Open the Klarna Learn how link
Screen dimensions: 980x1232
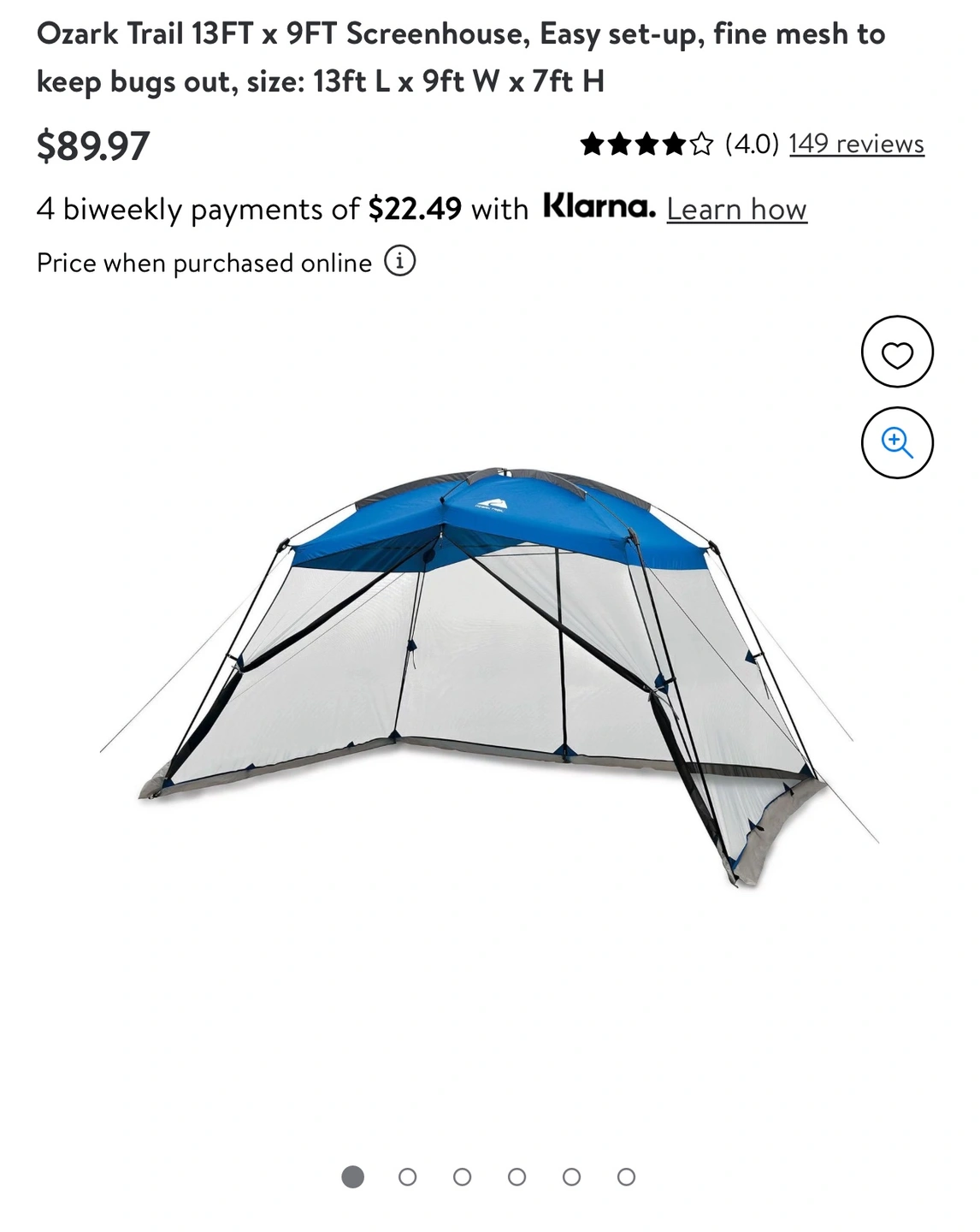click(736, 210)
